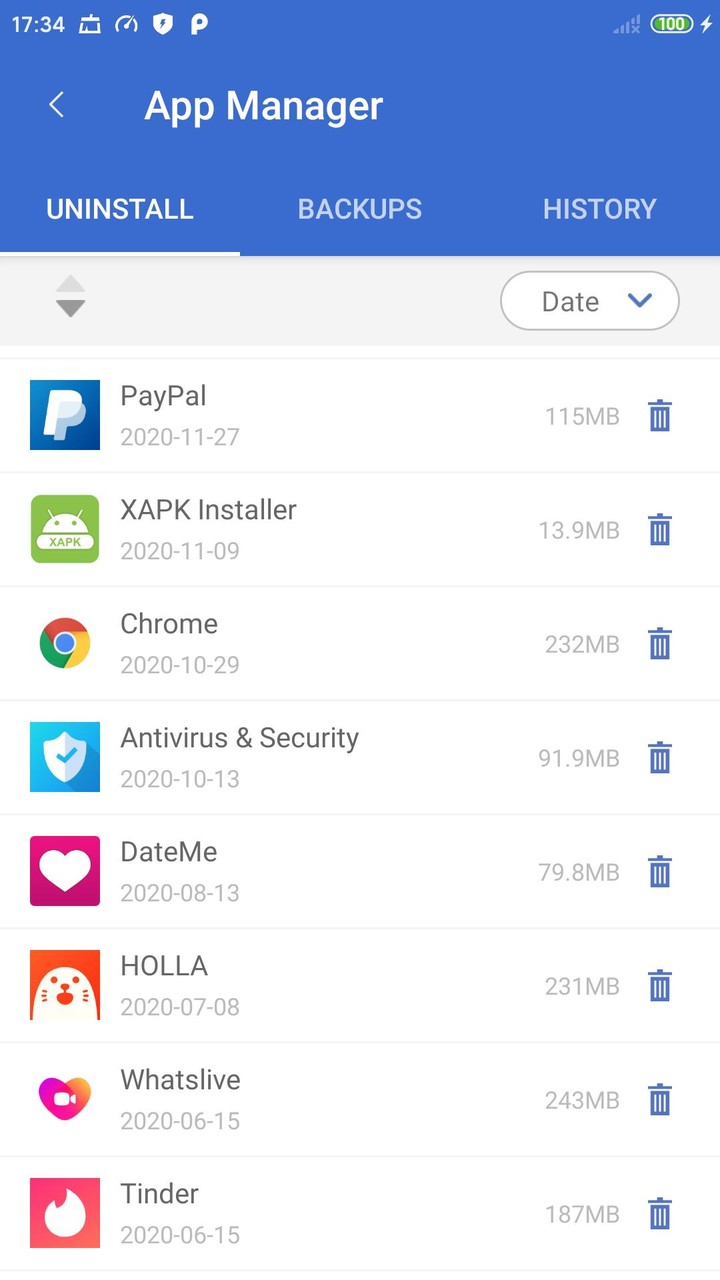The height and width of the screenshot is (1280, 720).
Task: Select the Chrome row
Action: click(300, 644)
